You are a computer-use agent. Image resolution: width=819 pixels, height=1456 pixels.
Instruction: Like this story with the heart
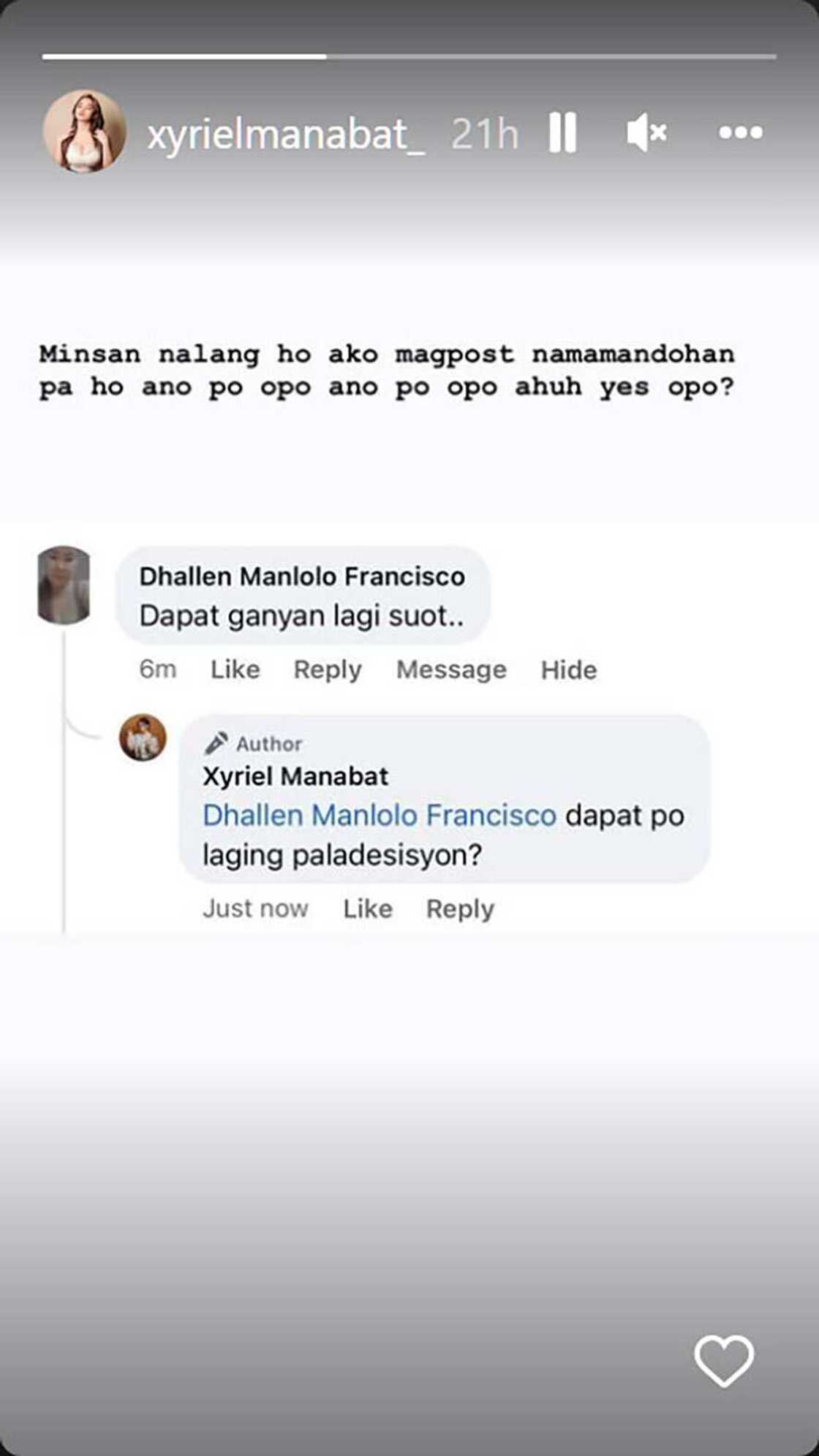tap(723, 1360)
